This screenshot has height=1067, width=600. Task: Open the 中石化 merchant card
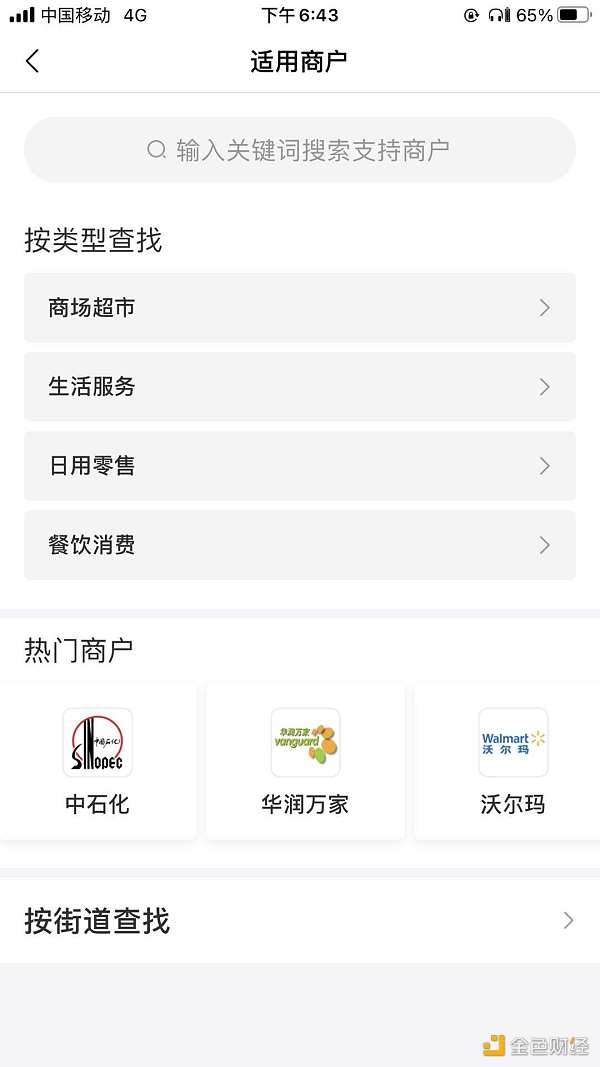[97, 761]
